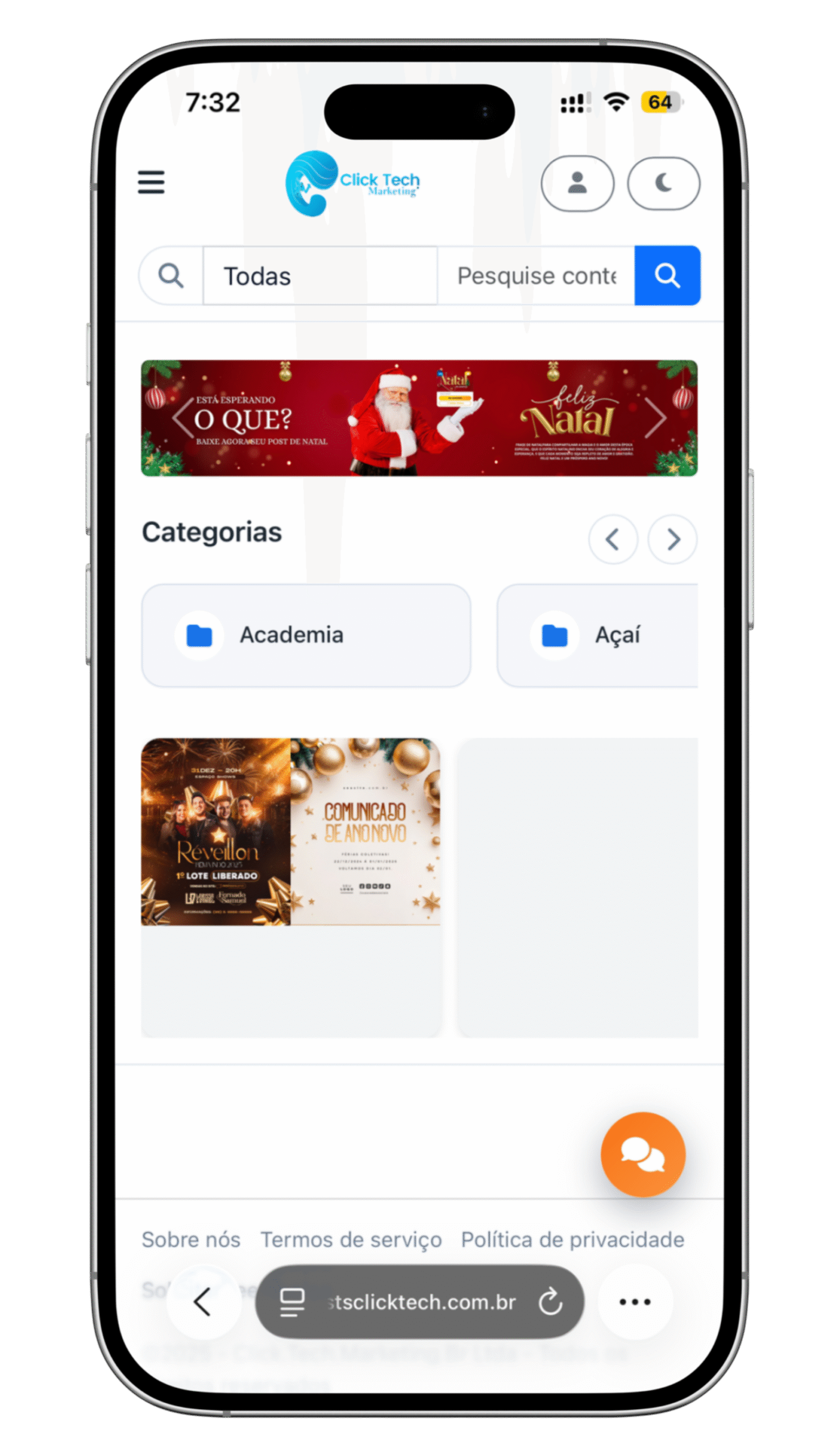Open the Réveillon and Ano Novo card
This screenshot has width=840, height=1455.
point(290,832)
